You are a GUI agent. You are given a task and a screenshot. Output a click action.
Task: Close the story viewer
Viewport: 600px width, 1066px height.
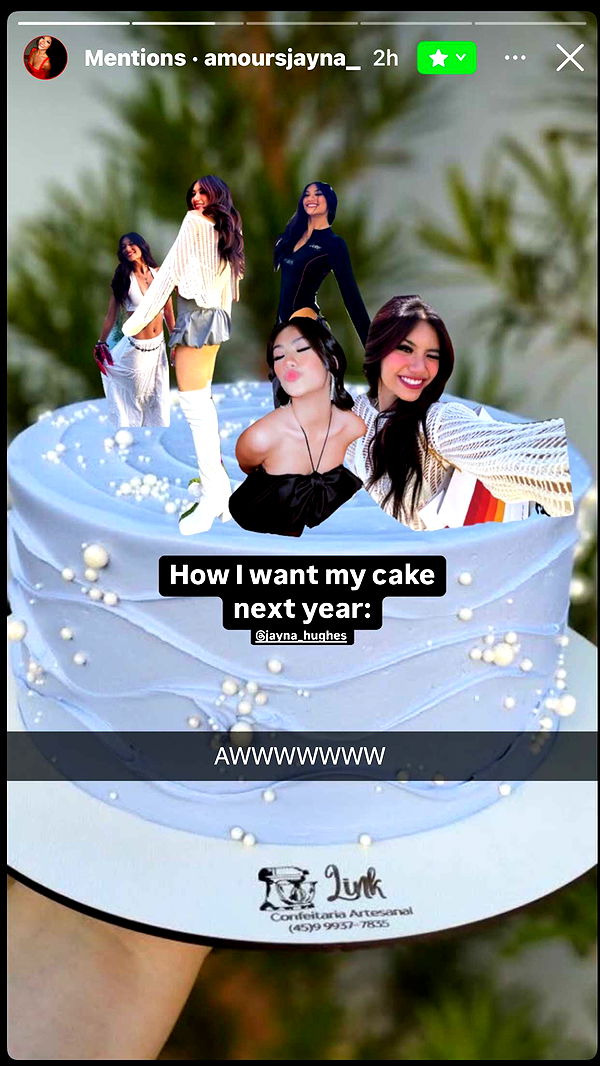coord(570,58)
